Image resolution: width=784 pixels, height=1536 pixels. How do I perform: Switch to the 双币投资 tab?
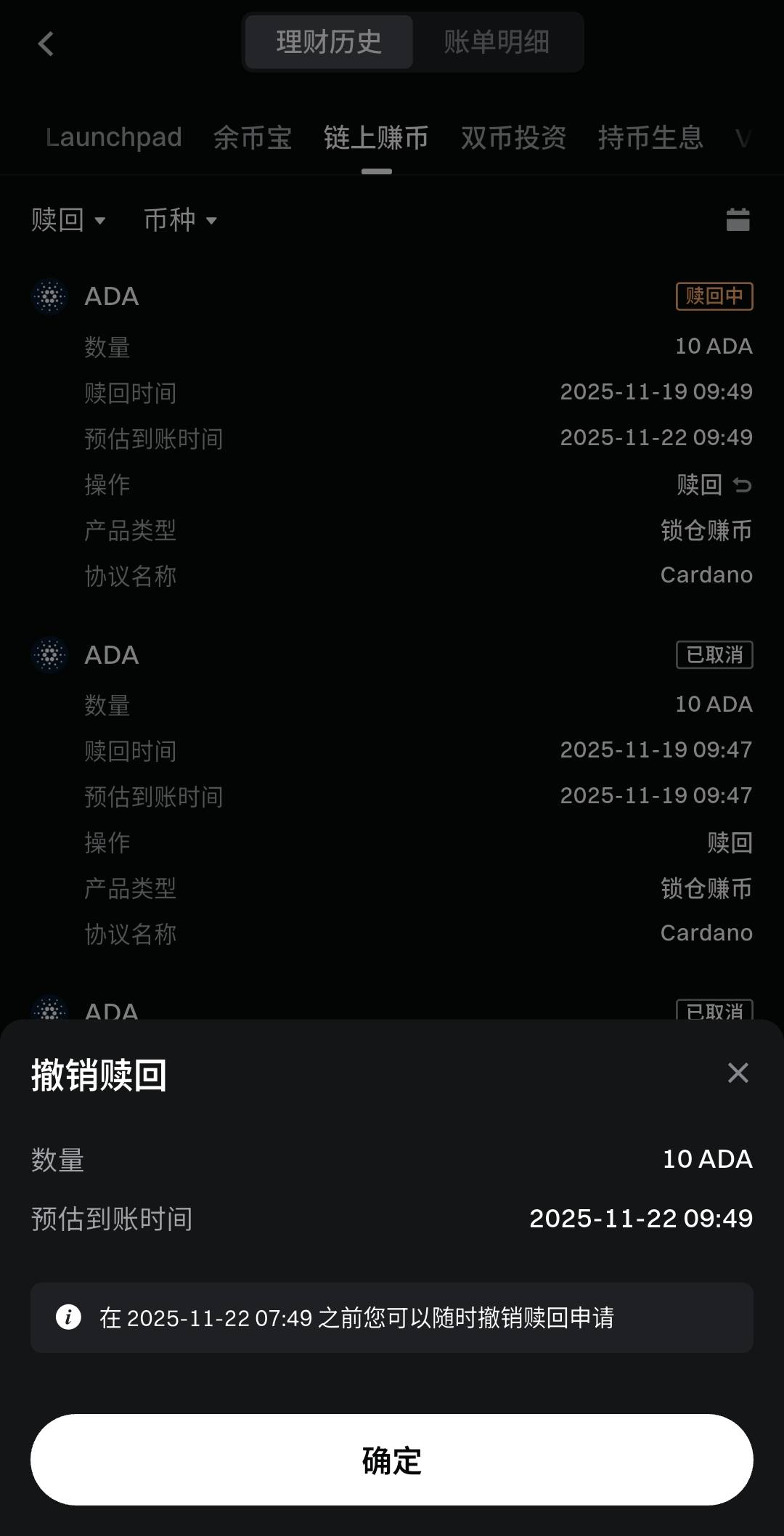pyautogui.click(x=513, y=137)
